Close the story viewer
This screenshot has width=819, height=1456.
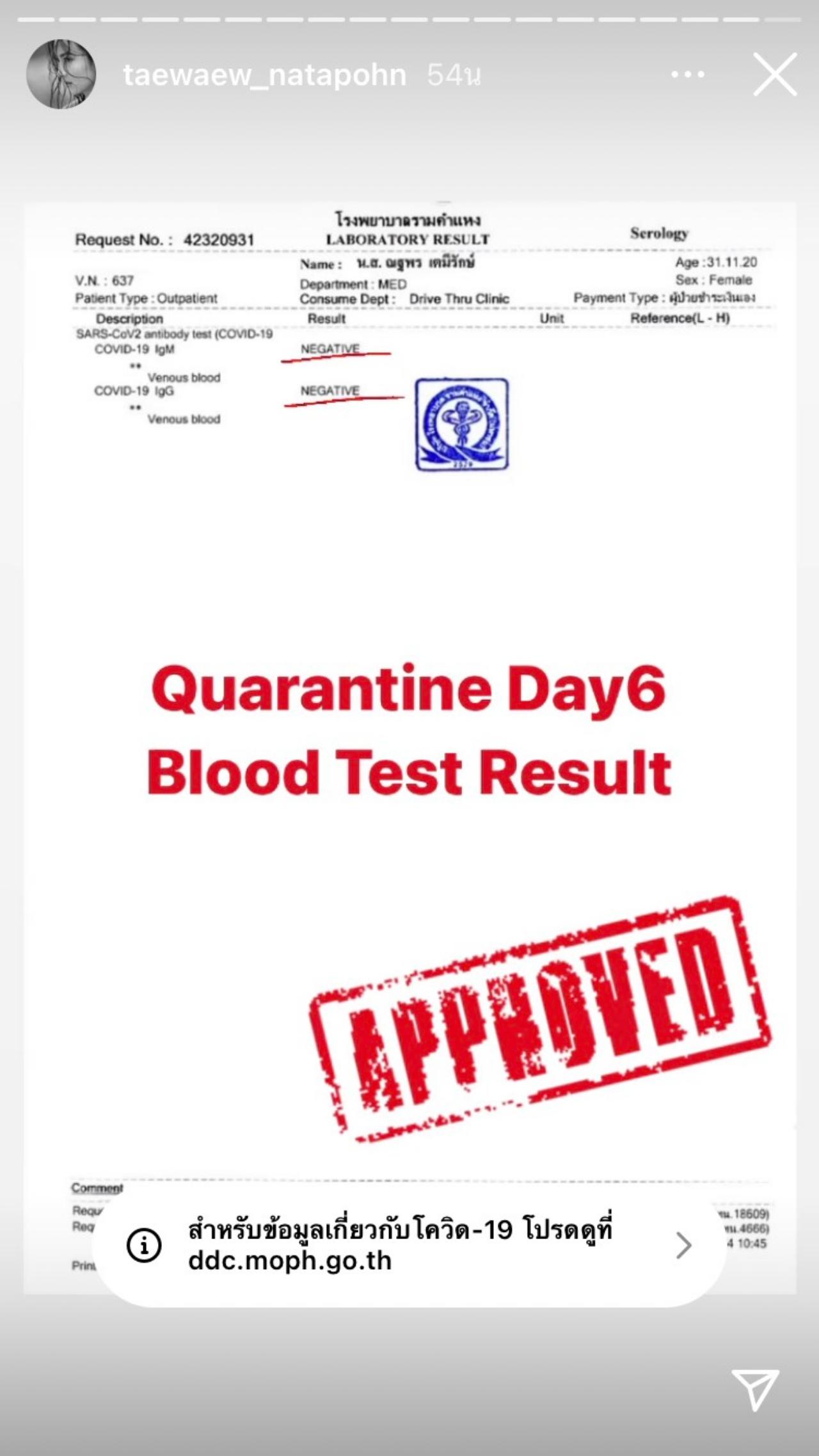point(775,75)
